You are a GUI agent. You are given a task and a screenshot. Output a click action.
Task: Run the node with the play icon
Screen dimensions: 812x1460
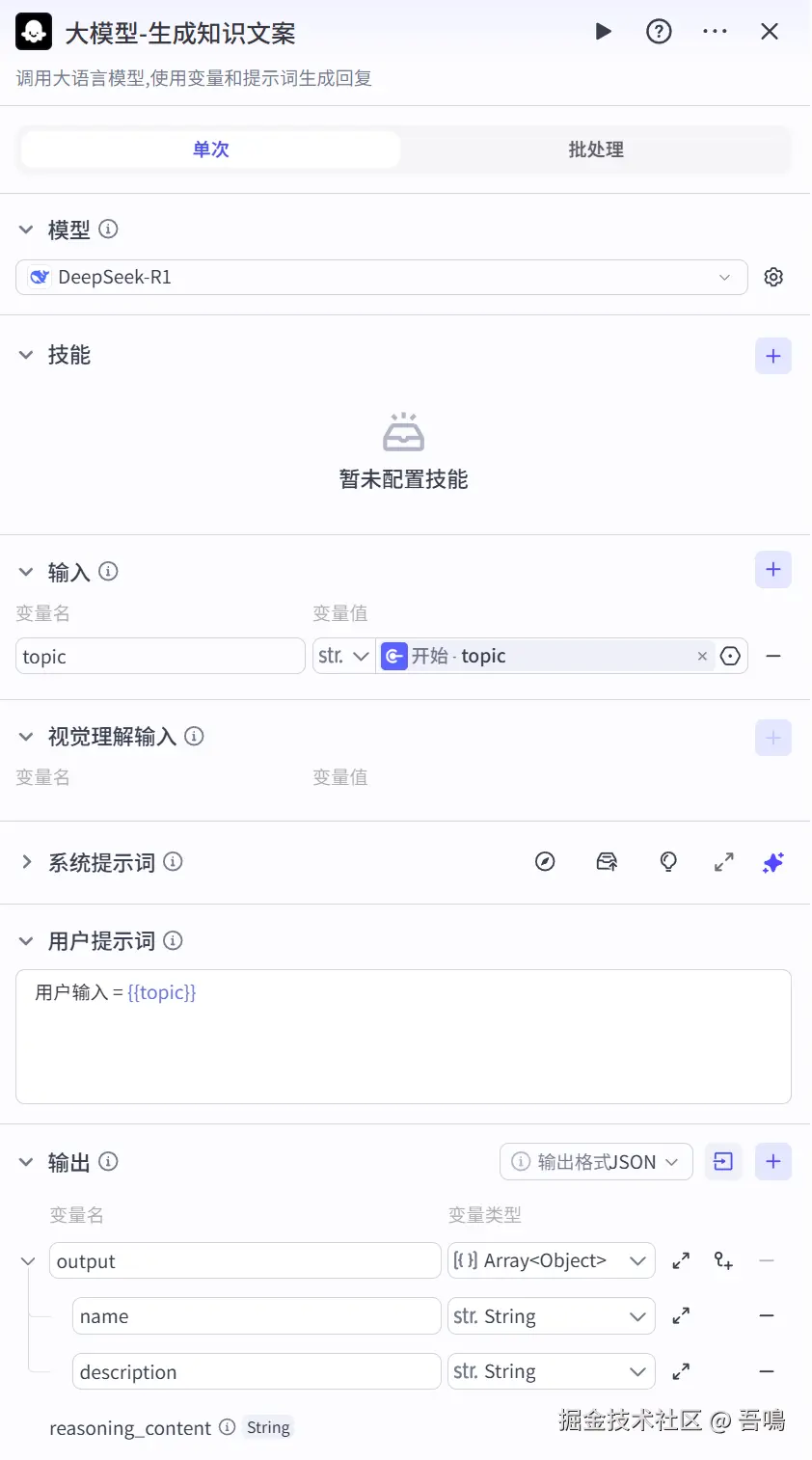(x=604, y=32)
